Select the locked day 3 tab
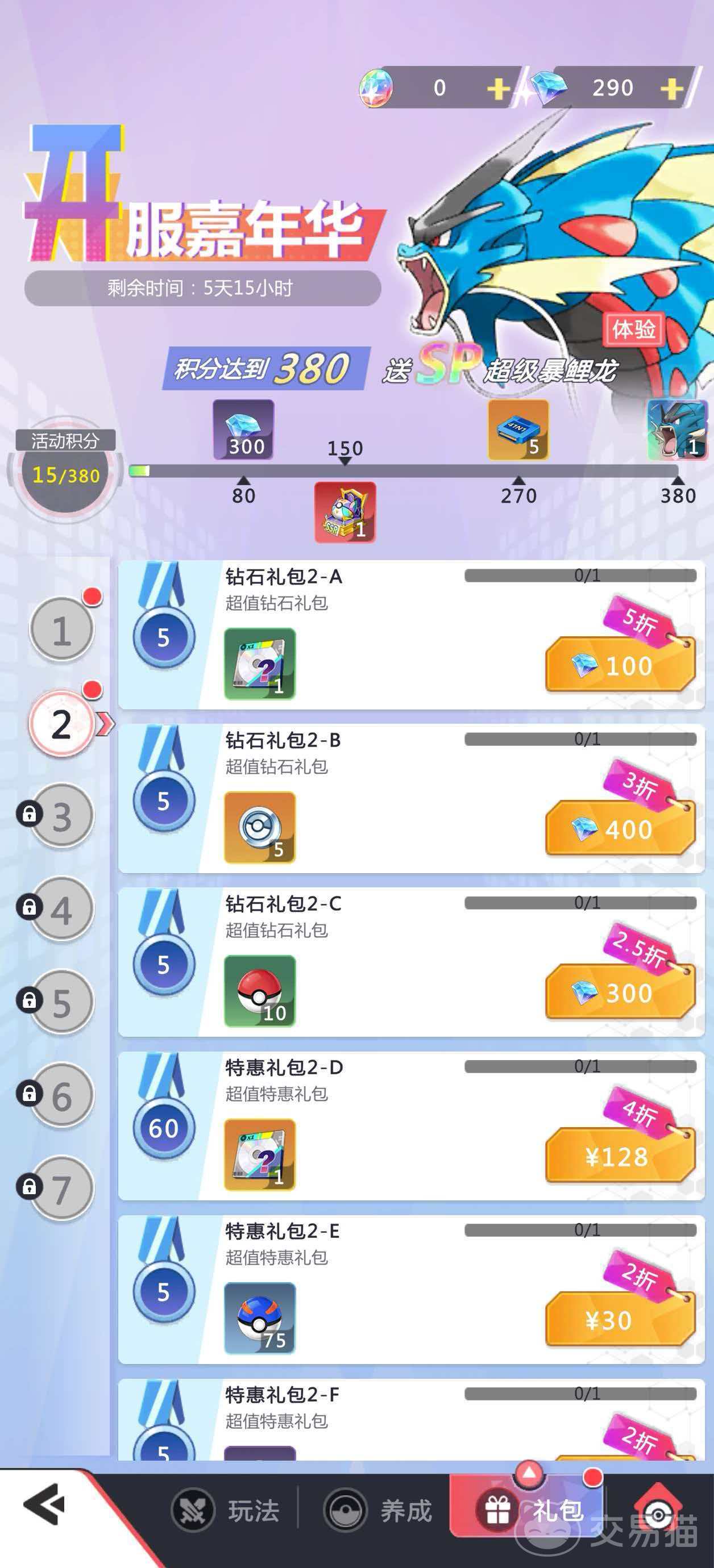This screenshot has width=714, height=1568. point(61,816)
